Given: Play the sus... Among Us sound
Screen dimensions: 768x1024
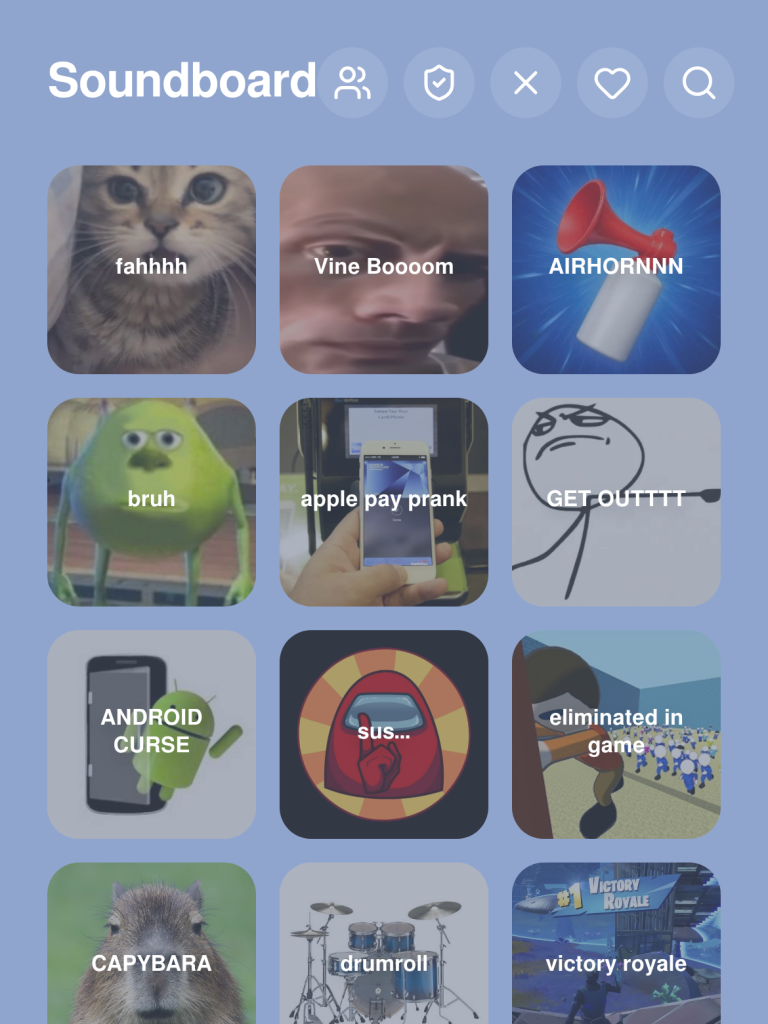Looking at the screenshot, I should (x=384, y=733).
